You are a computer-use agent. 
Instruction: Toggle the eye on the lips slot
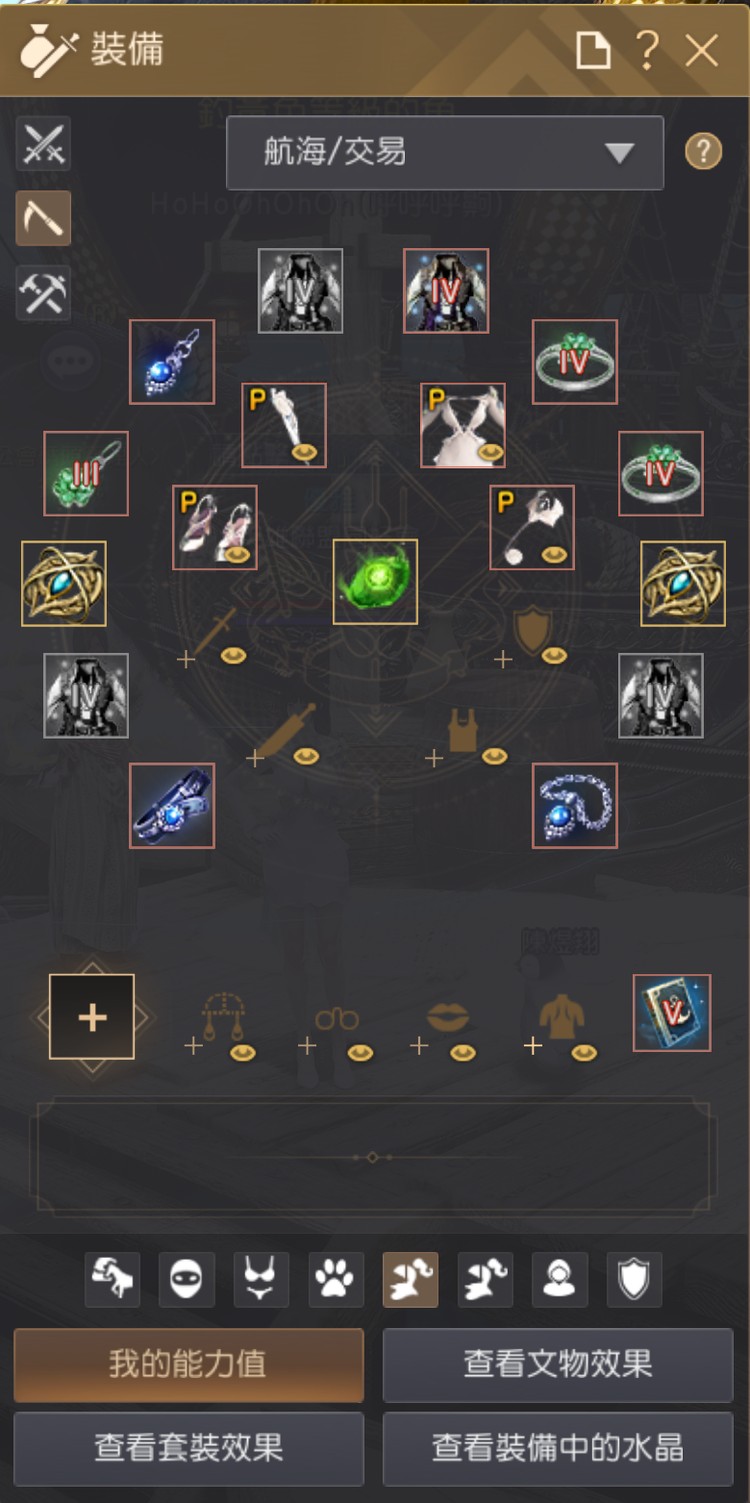462,1052
